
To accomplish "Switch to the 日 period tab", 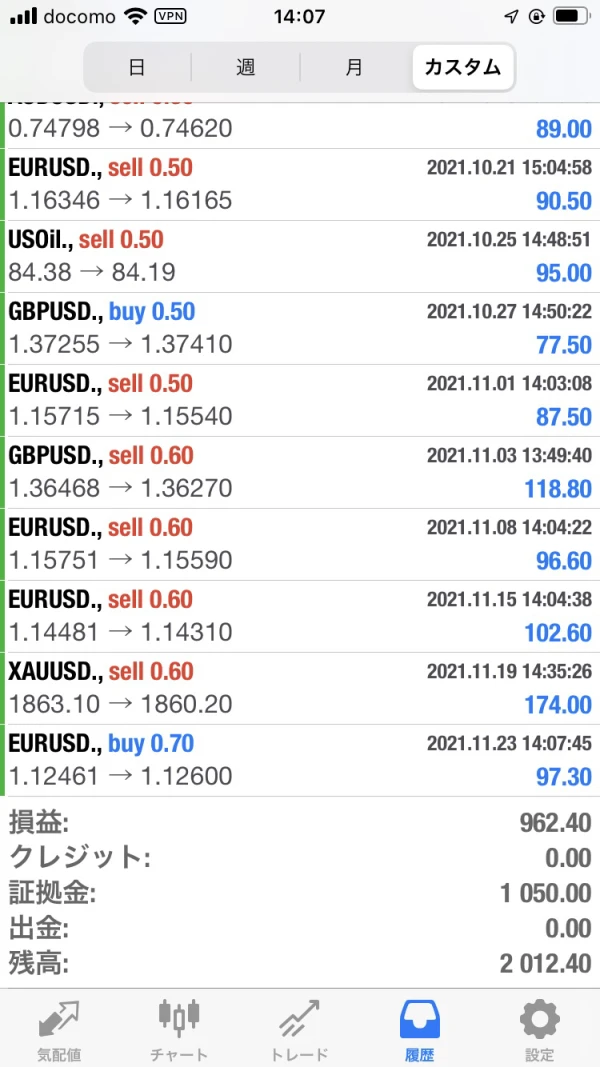I will pos(137,68).
